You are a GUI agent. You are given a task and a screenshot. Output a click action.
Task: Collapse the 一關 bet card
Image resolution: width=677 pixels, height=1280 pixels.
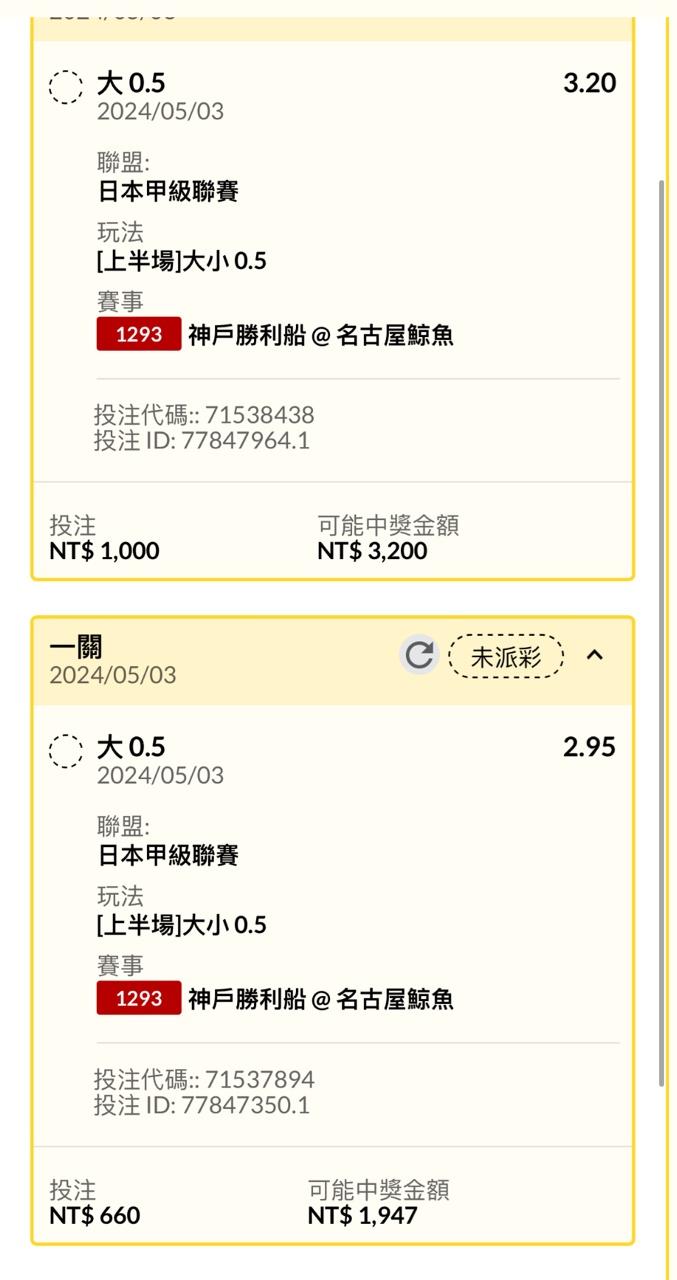click(595, 656)
